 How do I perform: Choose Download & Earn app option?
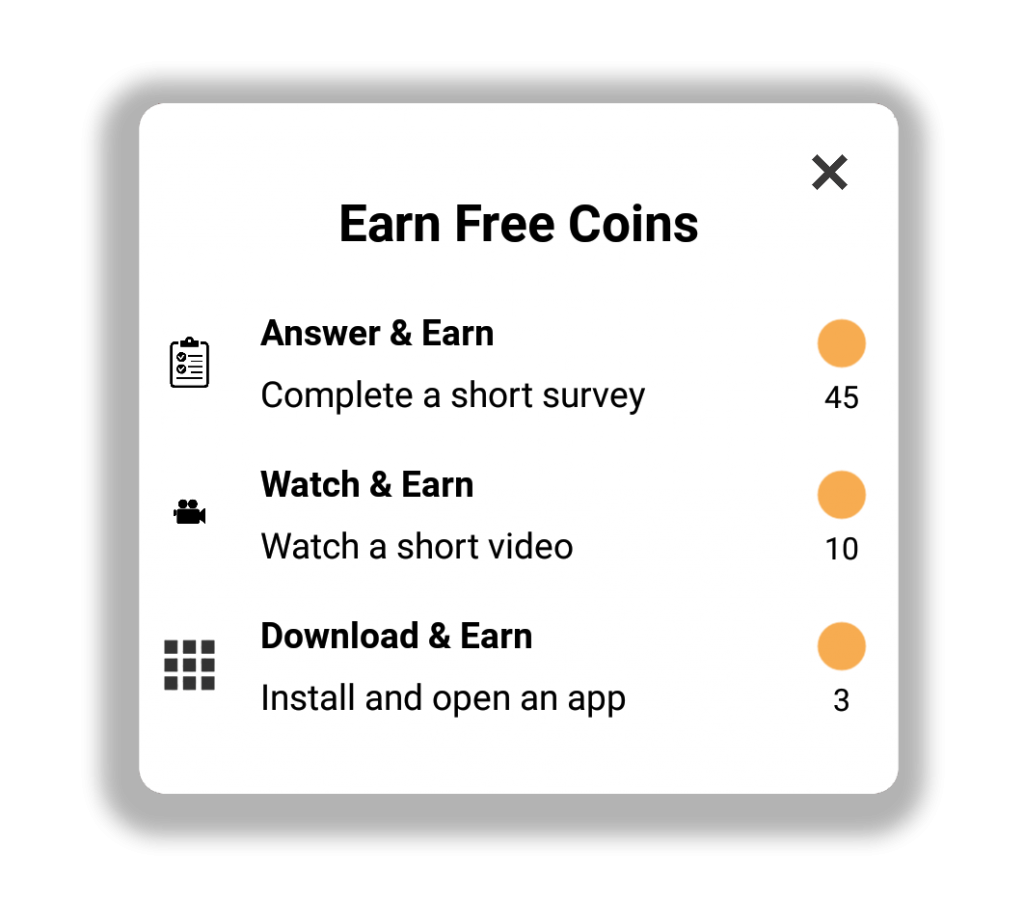443,667
